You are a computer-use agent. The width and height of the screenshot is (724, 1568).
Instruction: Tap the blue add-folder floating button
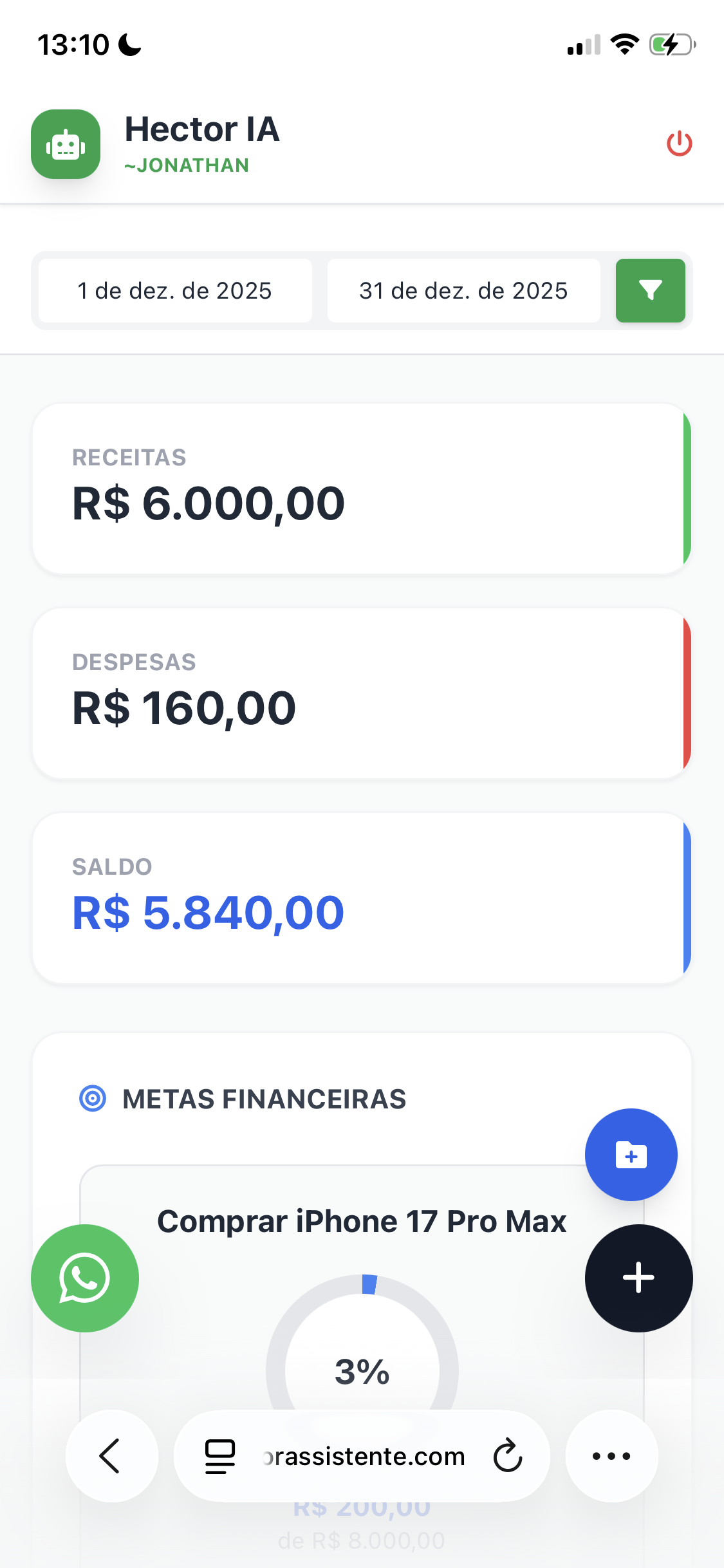pos(631,1155)
